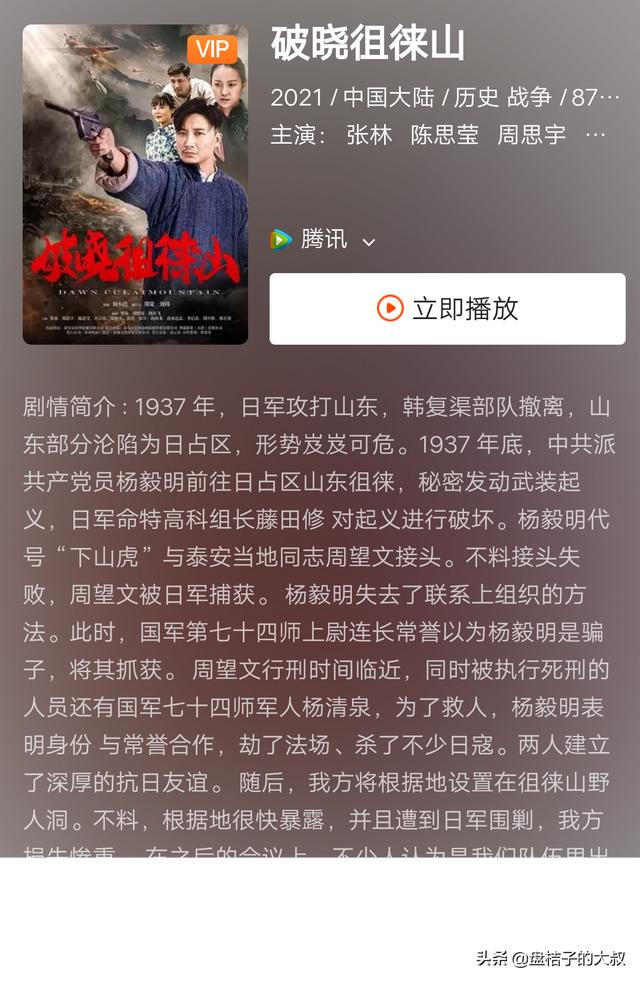
Task: Open the 破晓徂徕山 movie poster
Action: click(x=135, y=185)
